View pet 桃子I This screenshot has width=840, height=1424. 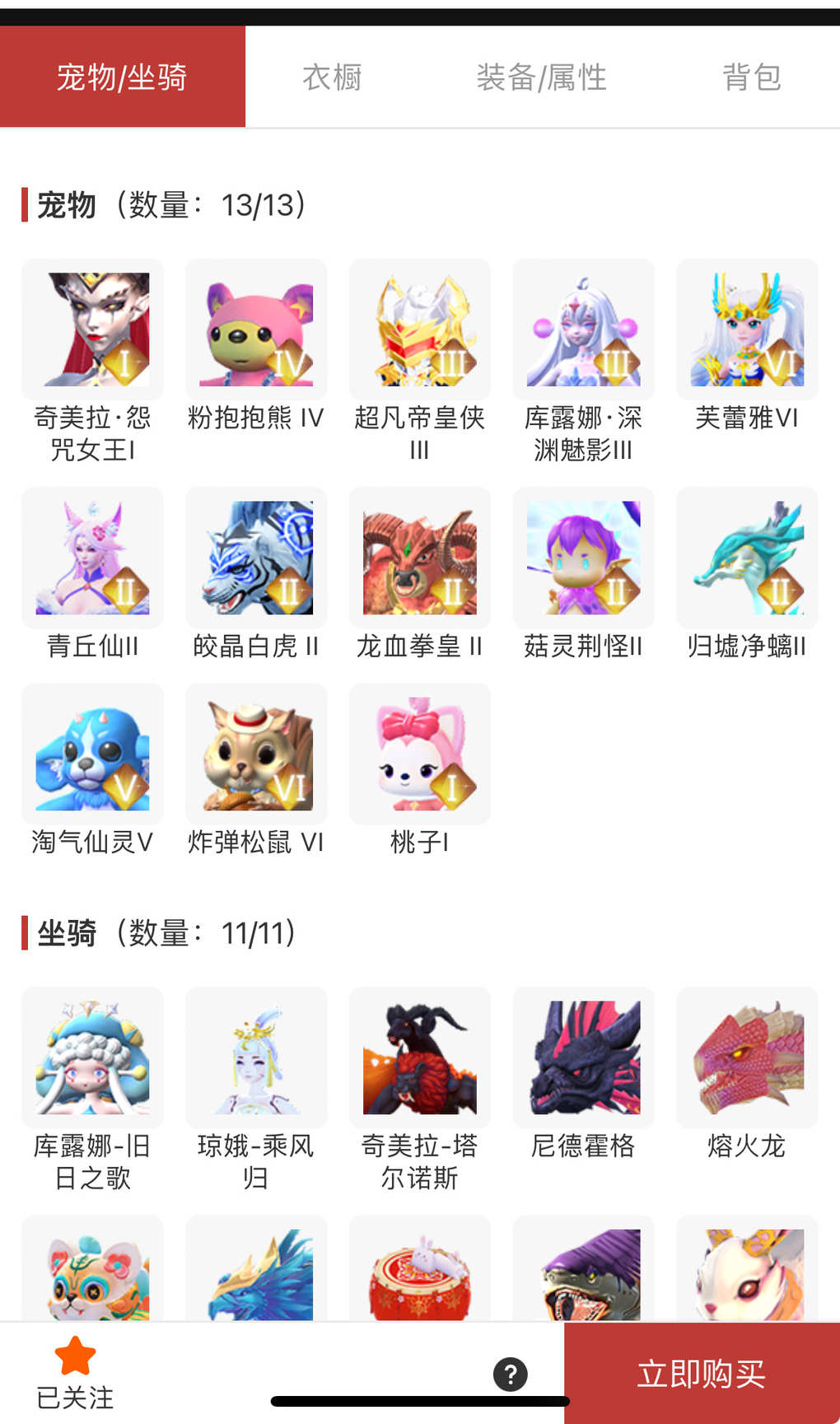pyautogui.click(x=420, y=754)
